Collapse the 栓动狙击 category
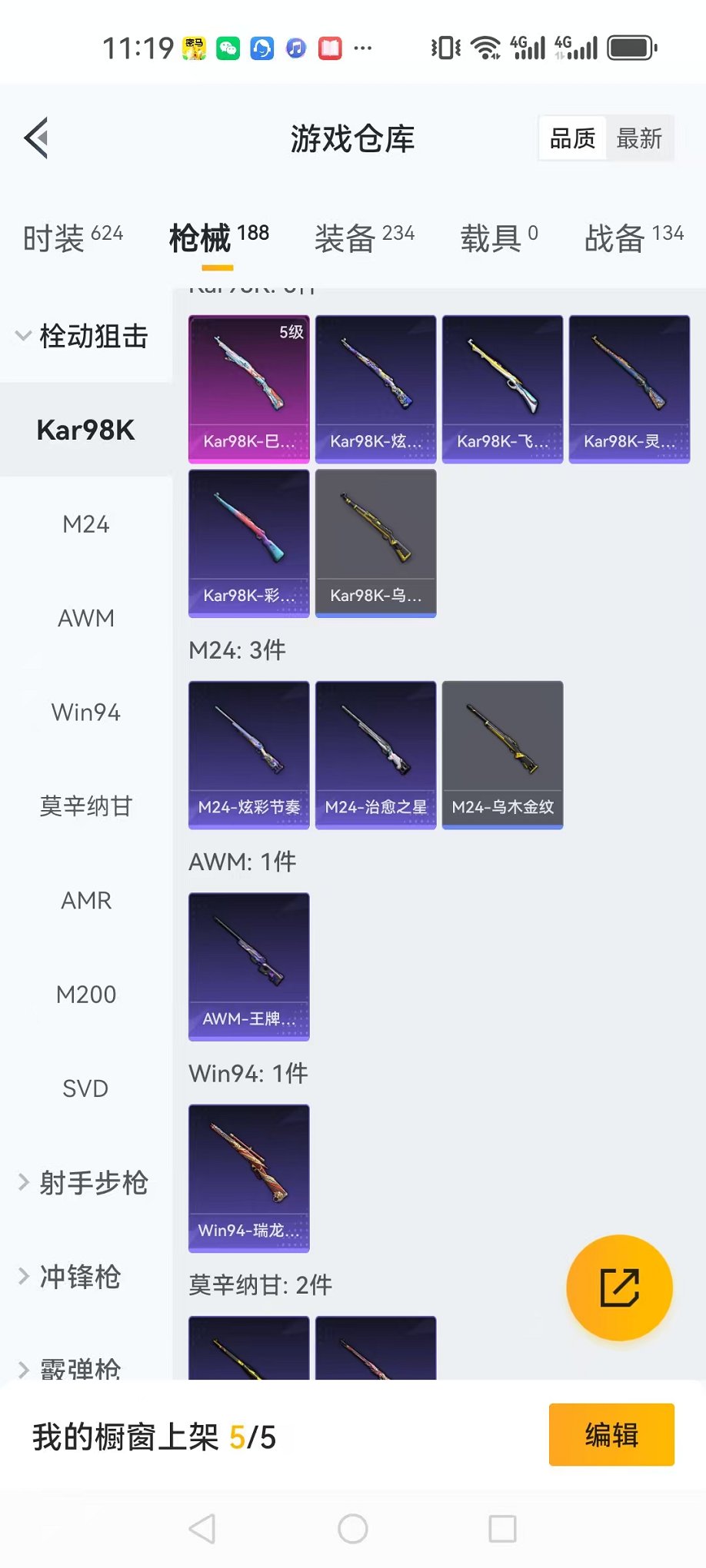Viewport: 706px width, 1568px height. tap(85, 336)
